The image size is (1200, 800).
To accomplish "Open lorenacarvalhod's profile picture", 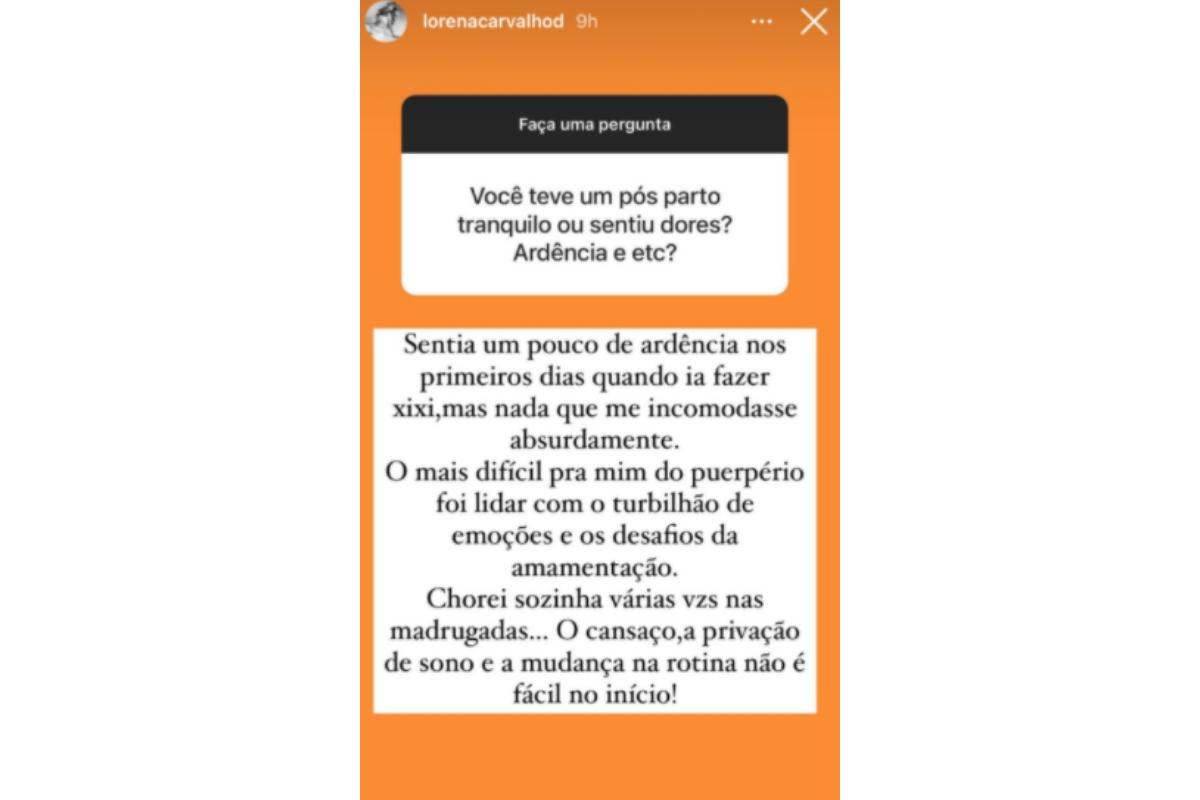I will [386, 22].
